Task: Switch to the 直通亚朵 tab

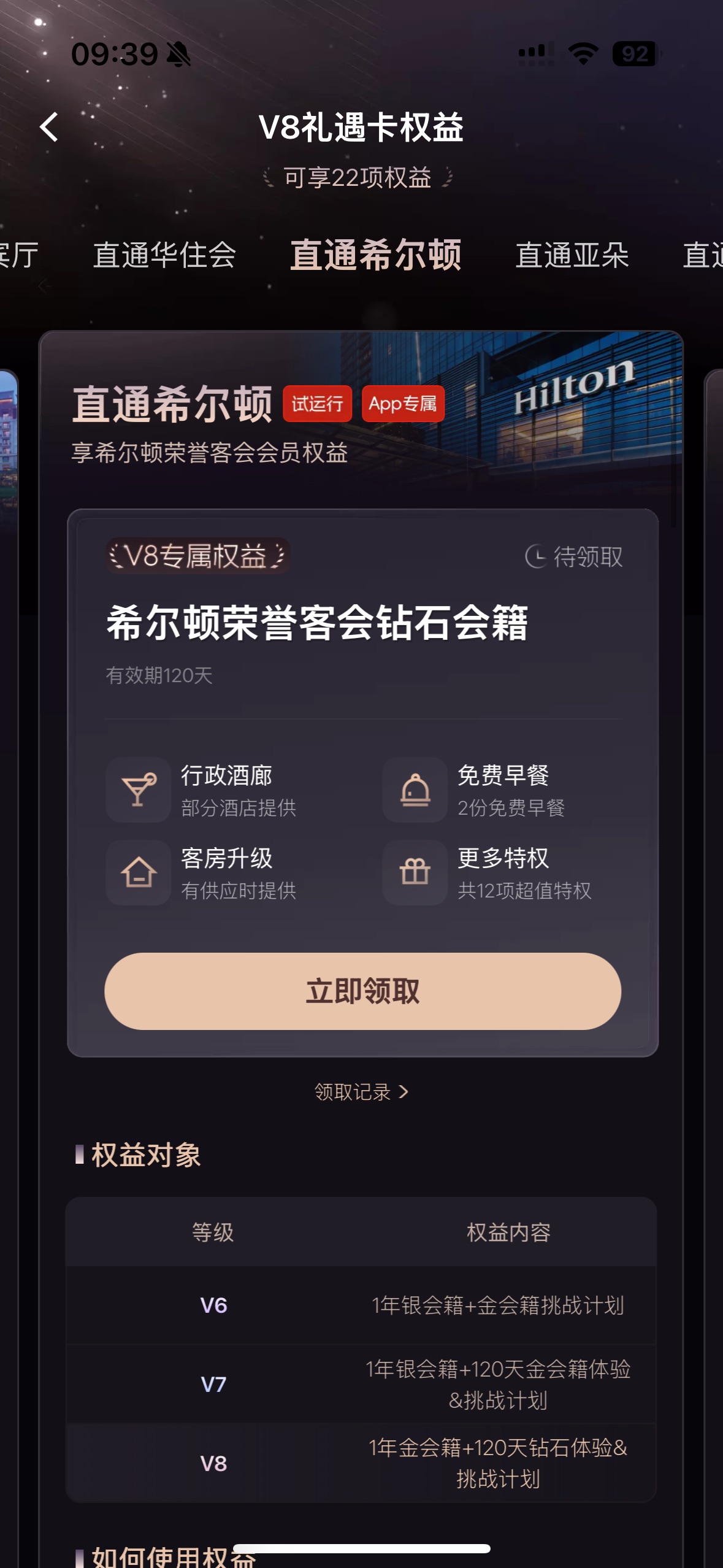Action: 572,255
